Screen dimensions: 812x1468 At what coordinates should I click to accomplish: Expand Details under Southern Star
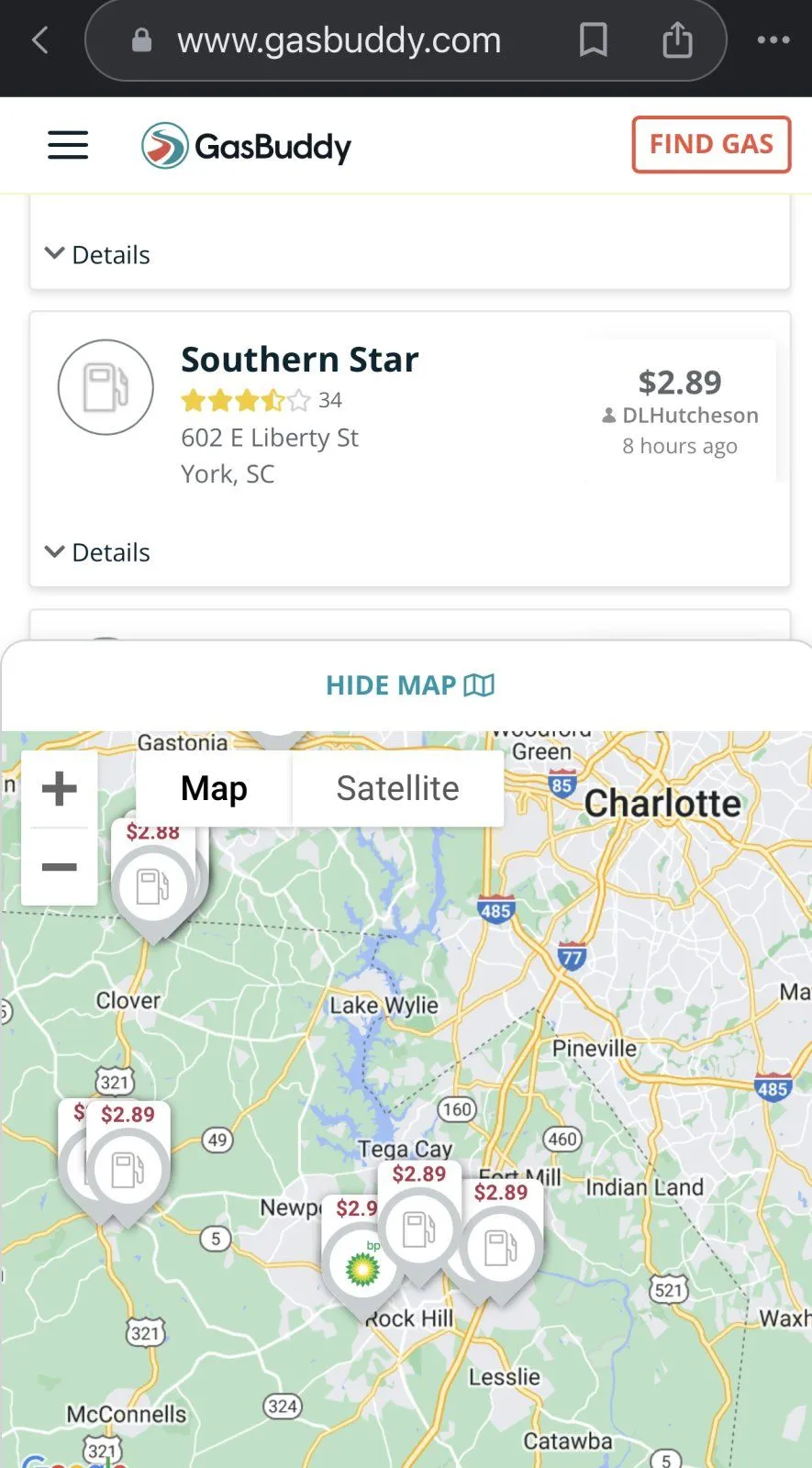(x=98, y=552)
